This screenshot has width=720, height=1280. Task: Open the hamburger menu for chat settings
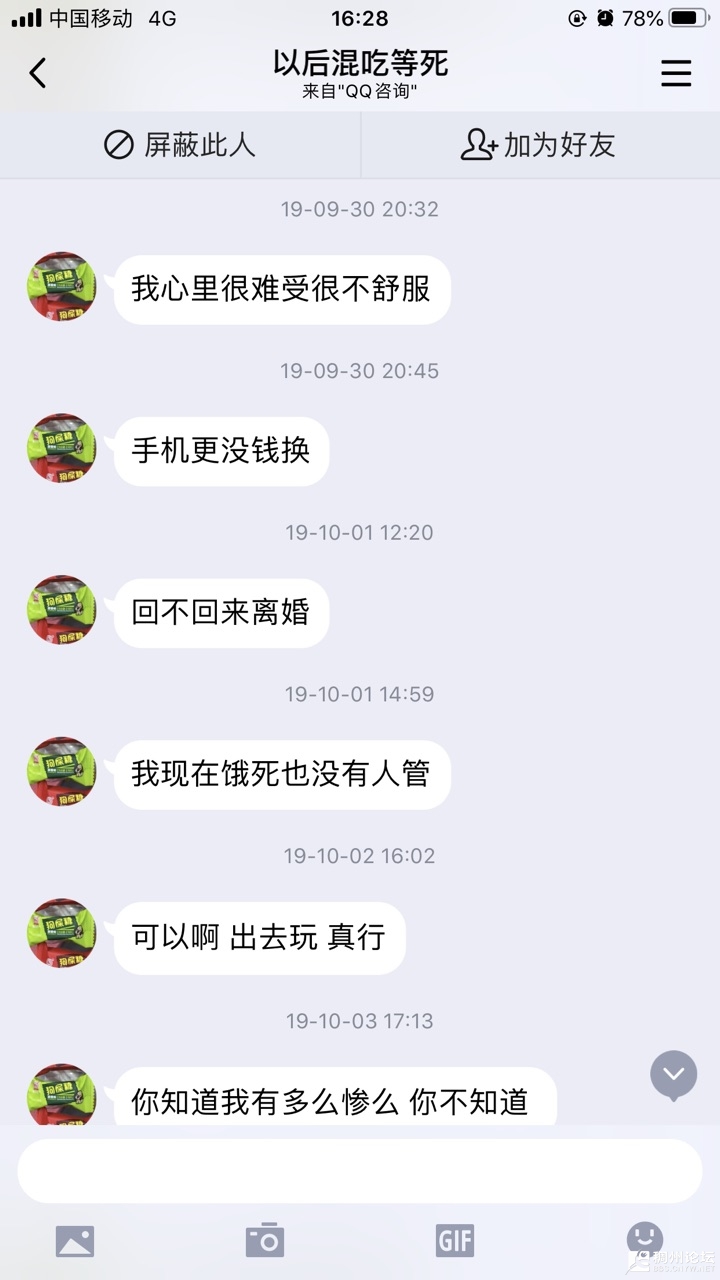pyautogui.click(x=676, y=73)
